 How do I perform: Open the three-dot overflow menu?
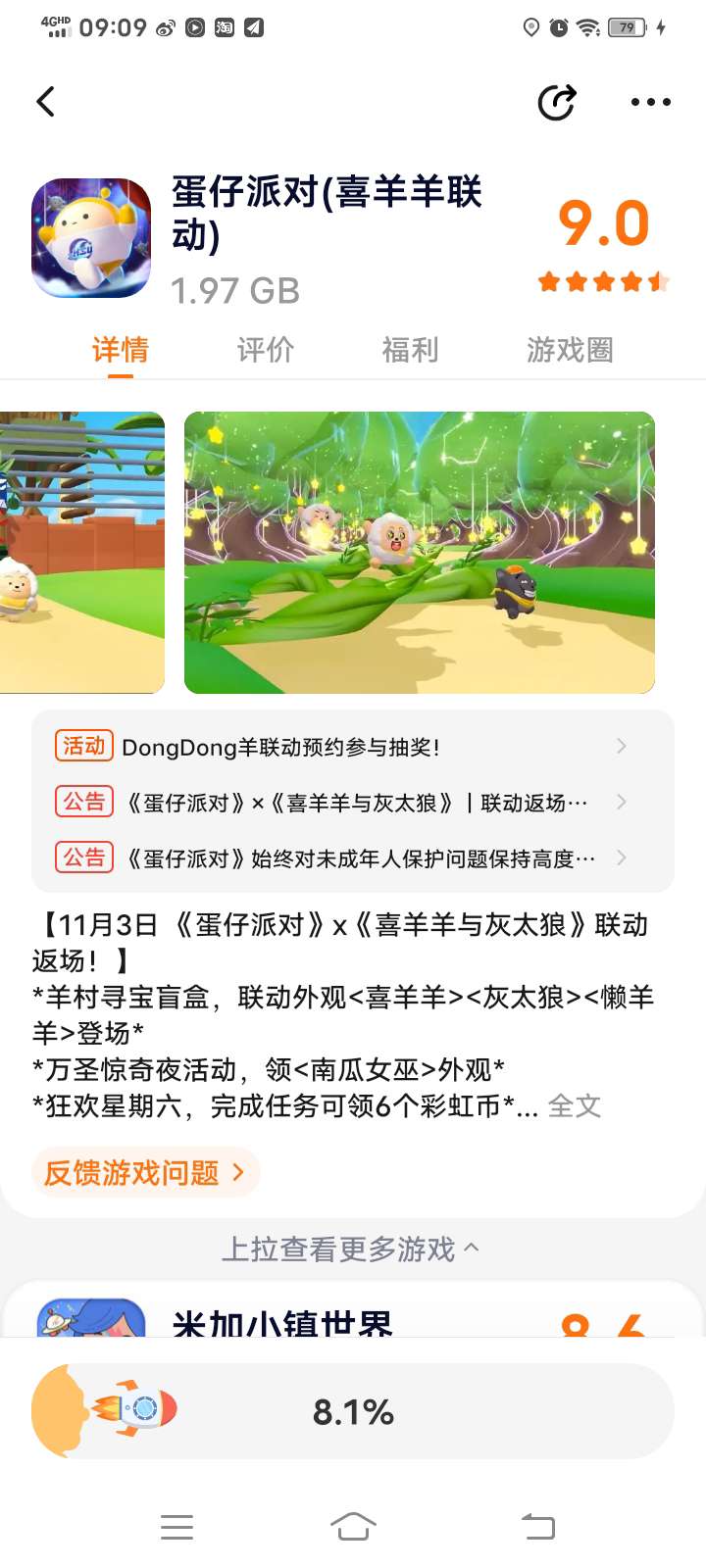pos(651,102)
